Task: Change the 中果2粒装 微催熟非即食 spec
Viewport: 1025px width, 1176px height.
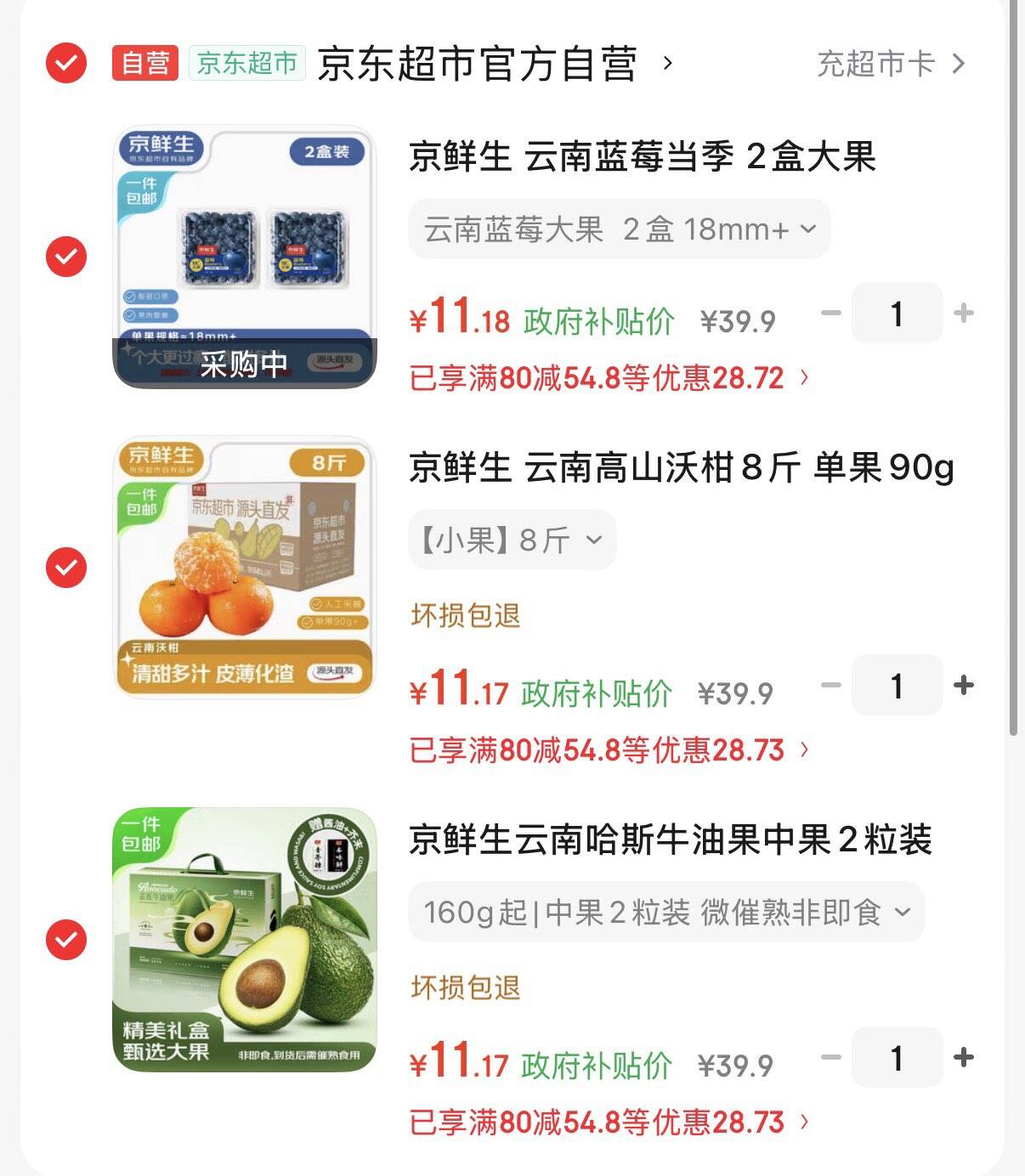Action: 665,913
